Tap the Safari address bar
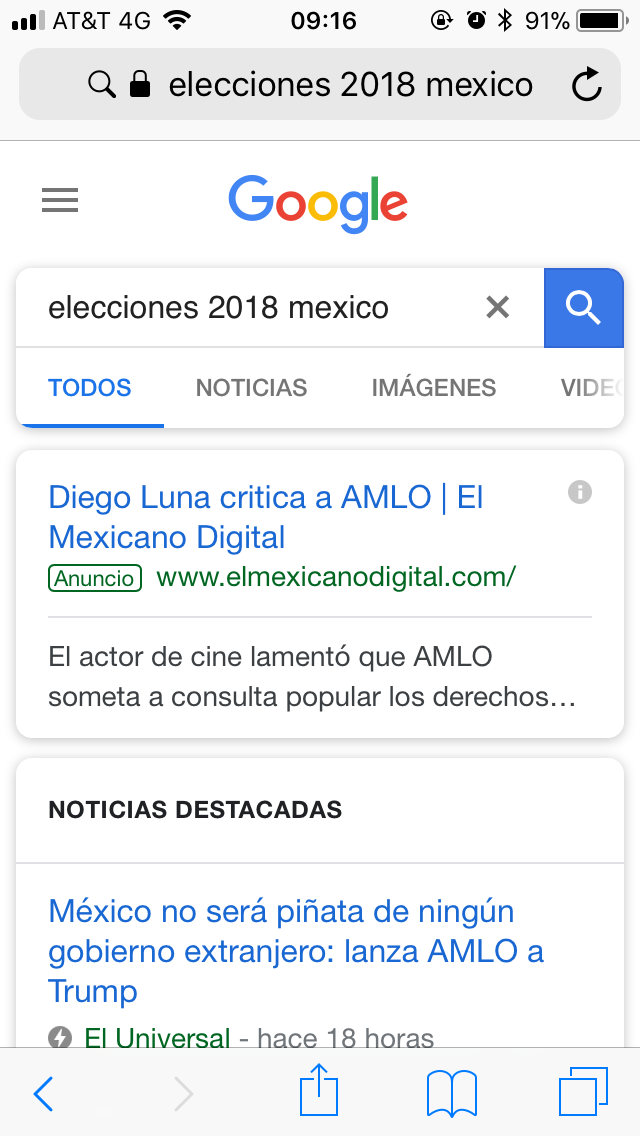 click(x=330, y=85)
